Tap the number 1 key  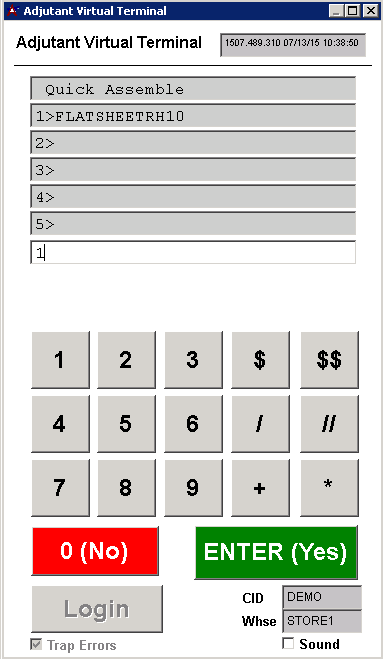coord(60,360)
